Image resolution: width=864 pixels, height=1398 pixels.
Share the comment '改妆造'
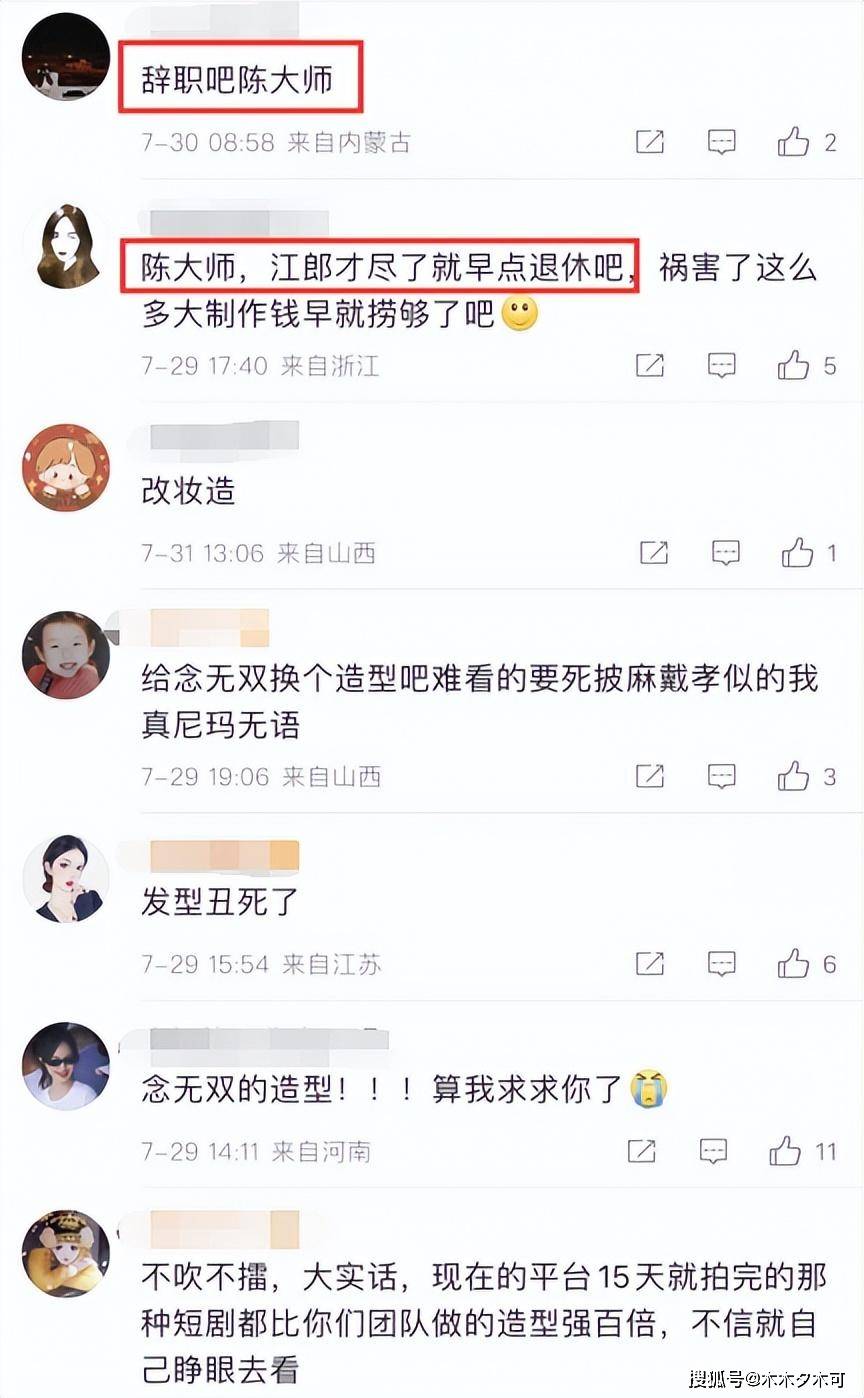[x=654, y=552]
